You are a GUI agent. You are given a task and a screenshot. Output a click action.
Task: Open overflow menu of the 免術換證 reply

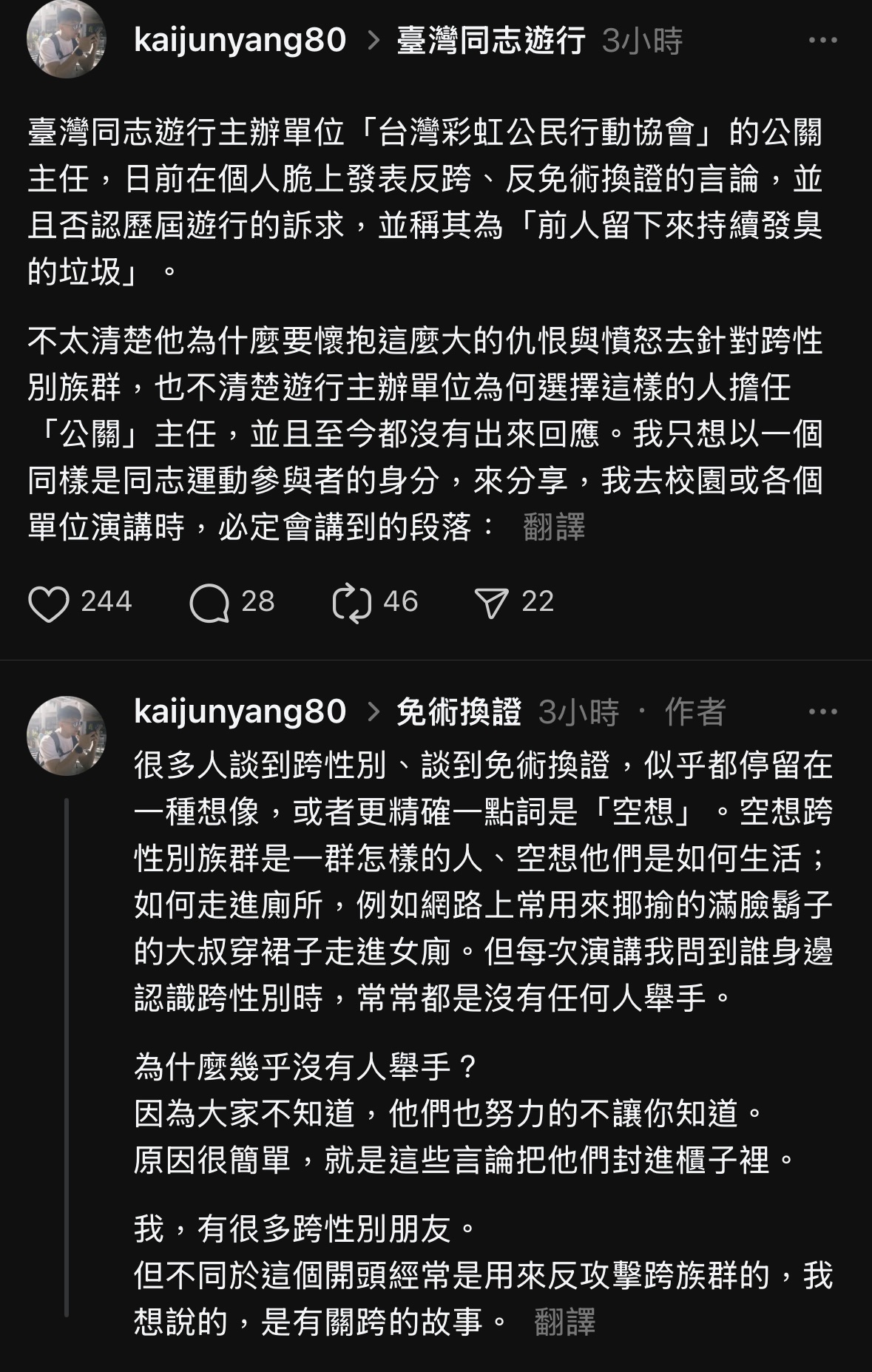(822, 712)
